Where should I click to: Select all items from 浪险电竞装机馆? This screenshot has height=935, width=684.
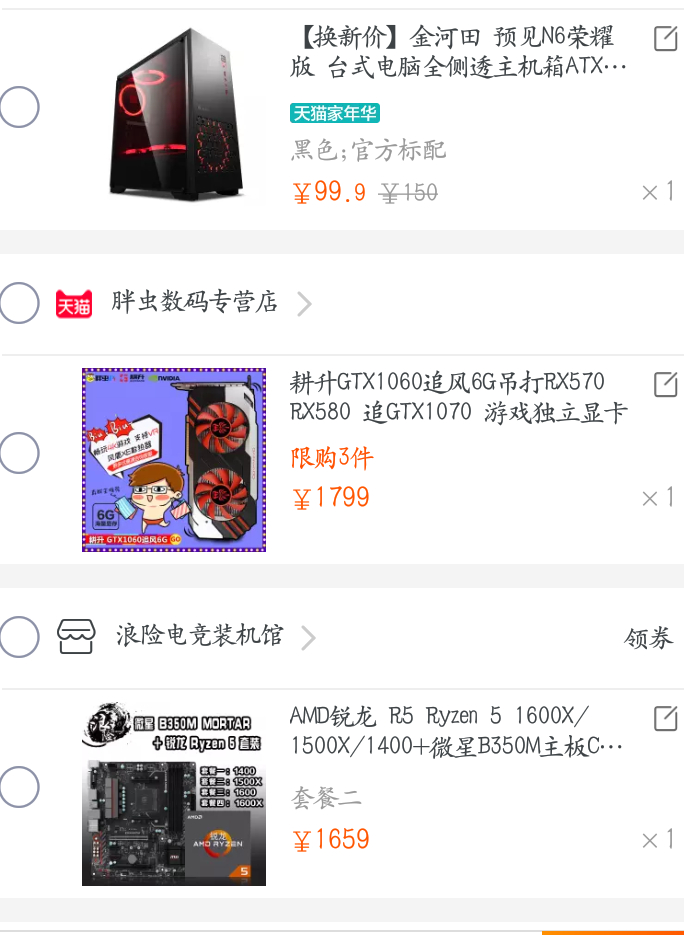click(19, 636)
